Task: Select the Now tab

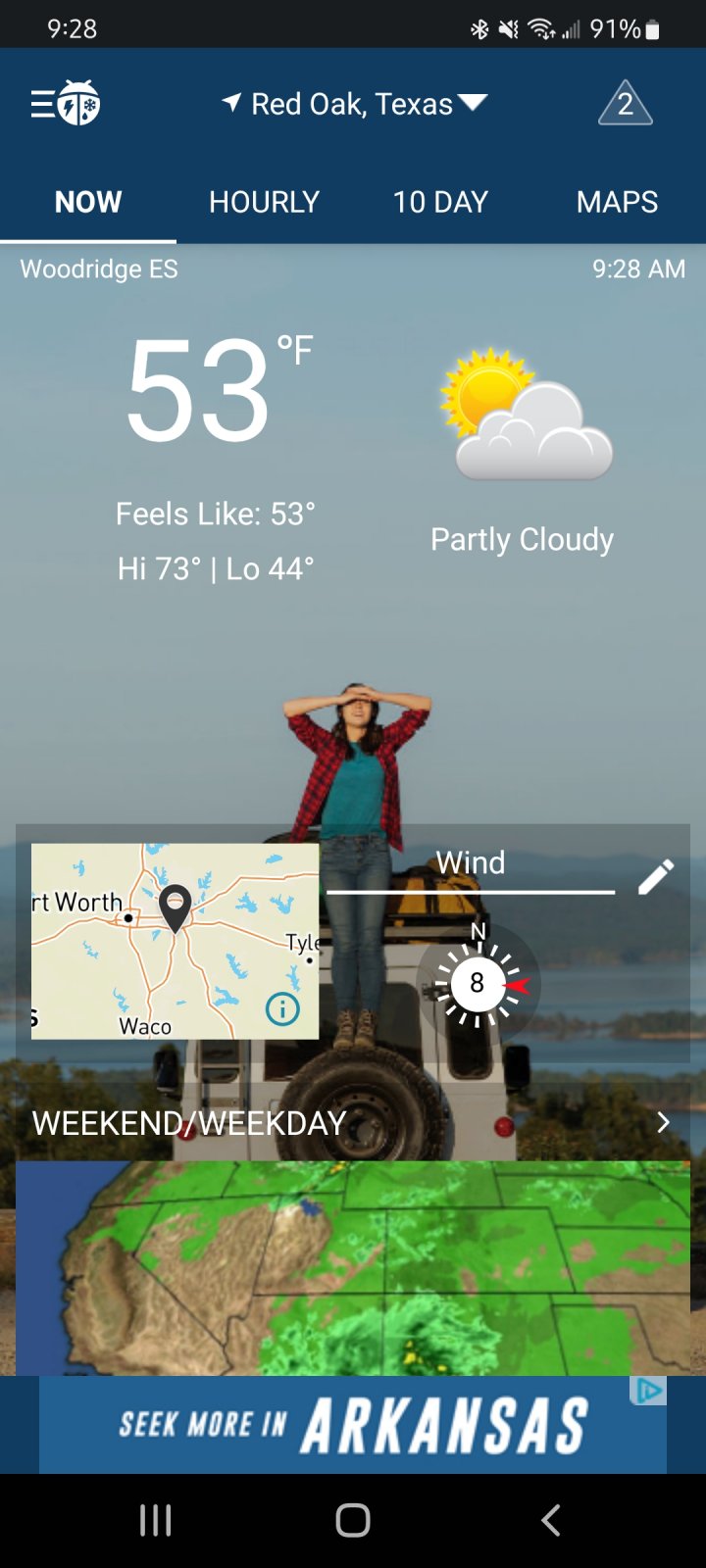Action: click(x=88, y=202)
